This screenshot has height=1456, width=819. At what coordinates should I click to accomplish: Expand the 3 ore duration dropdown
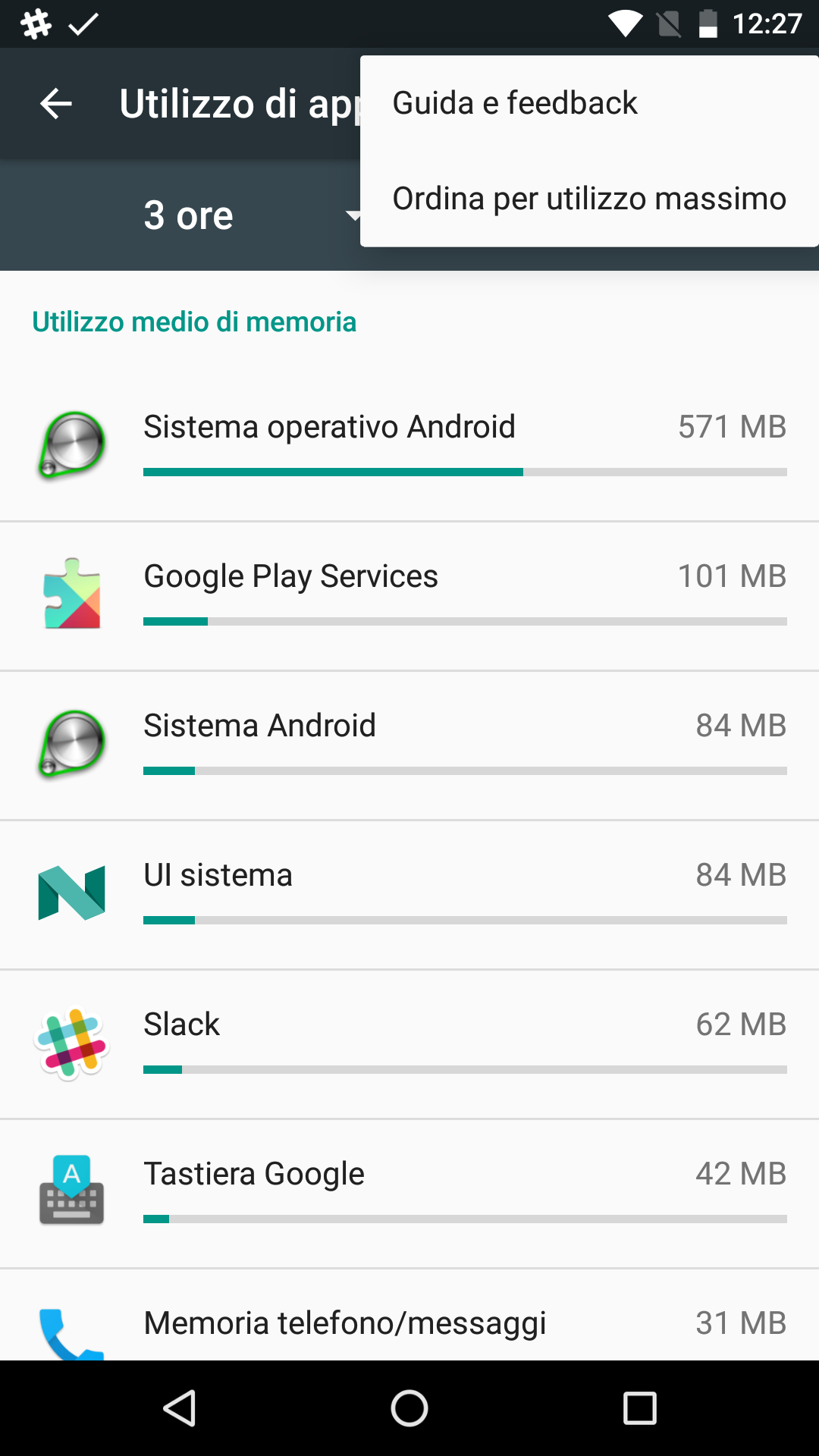[250, 215]
